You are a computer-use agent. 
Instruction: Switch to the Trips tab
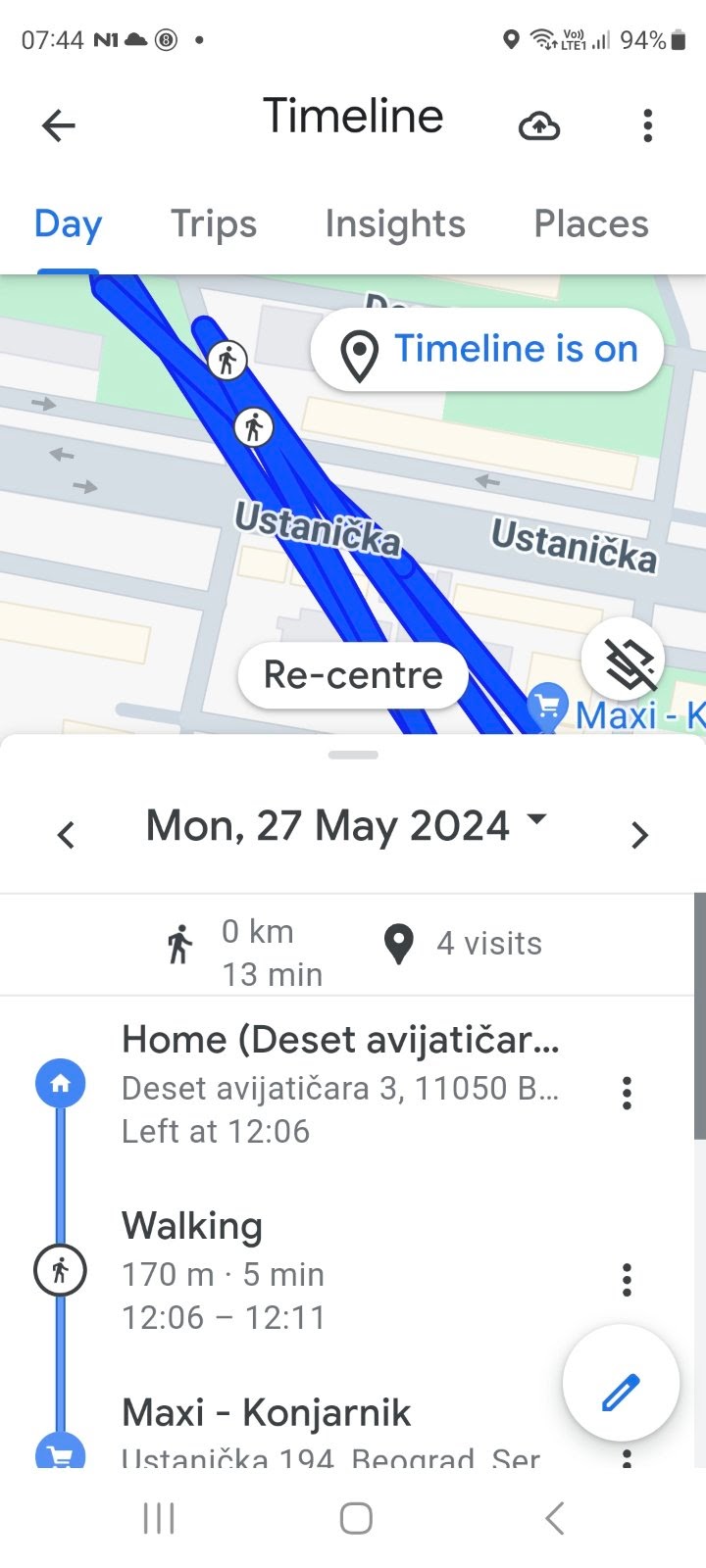(214, 224)
